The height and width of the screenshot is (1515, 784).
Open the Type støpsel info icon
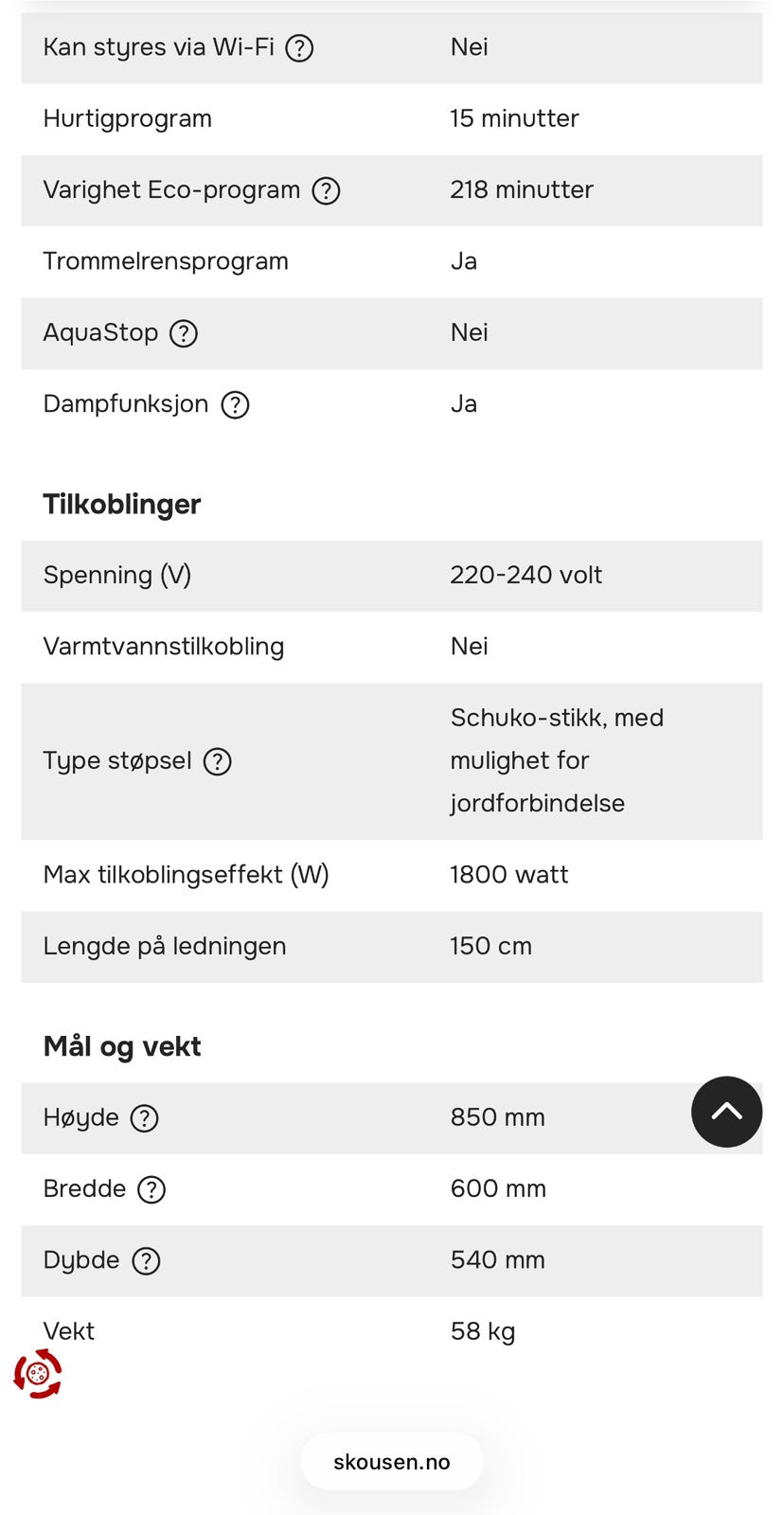click(216, 760)
